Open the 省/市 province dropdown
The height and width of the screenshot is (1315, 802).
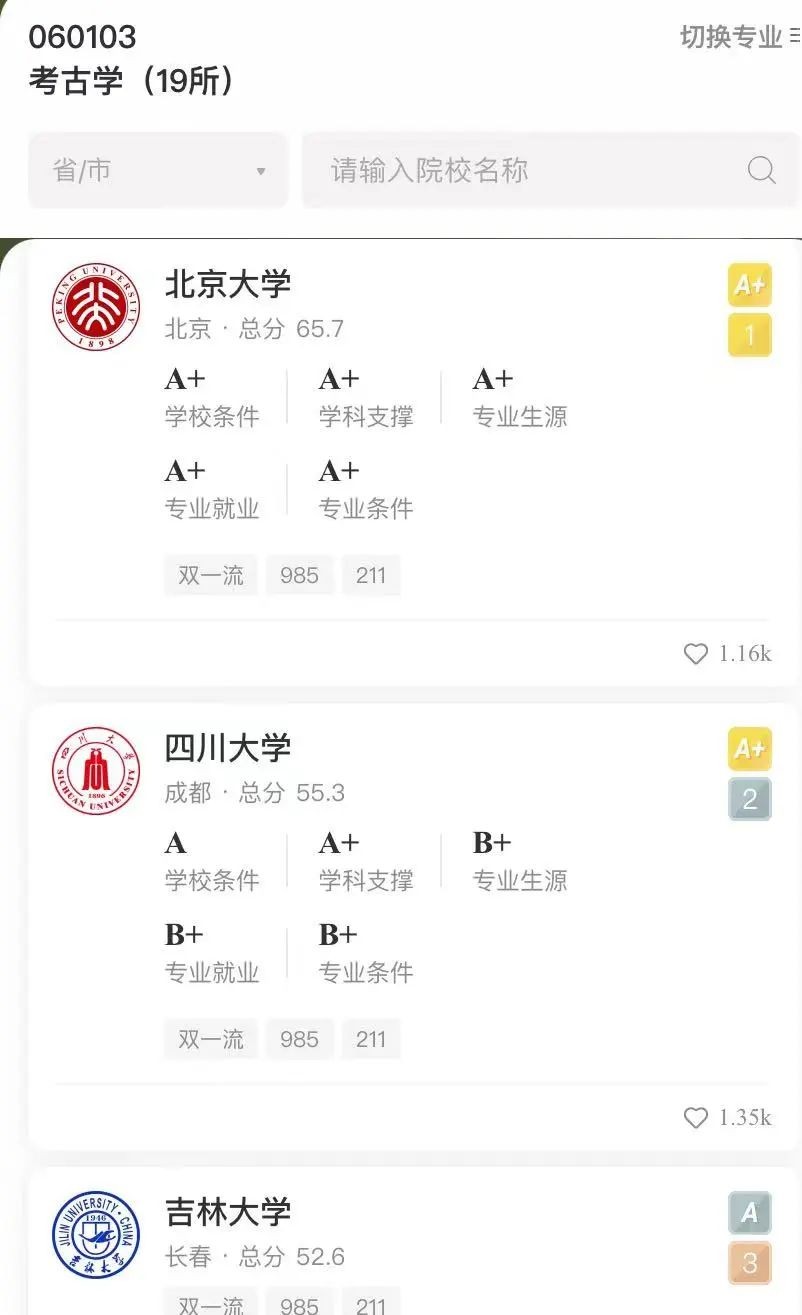[158, 170]
